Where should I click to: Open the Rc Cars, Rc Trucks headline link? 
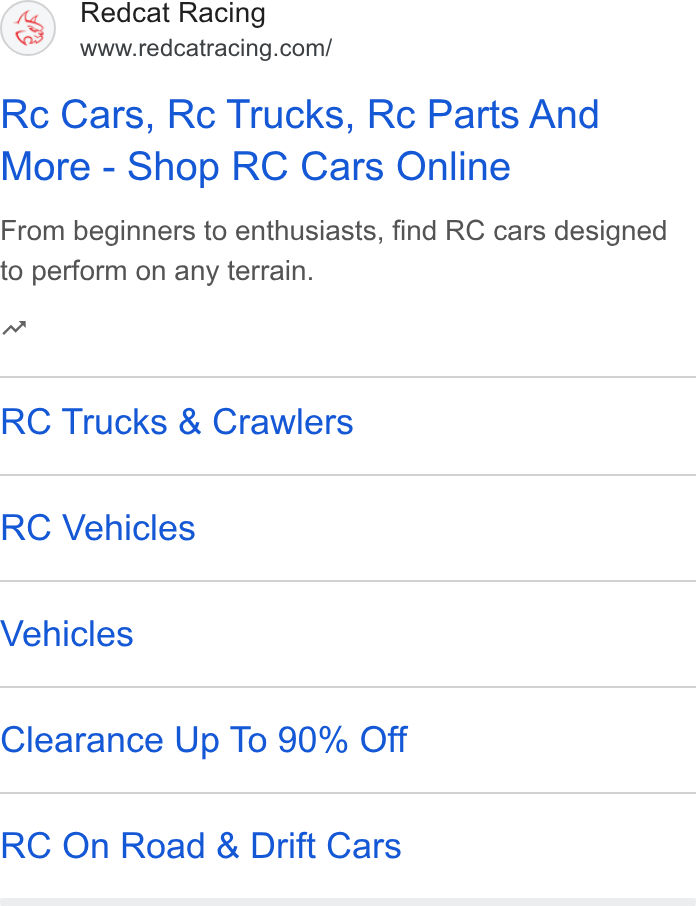point(300,140)
